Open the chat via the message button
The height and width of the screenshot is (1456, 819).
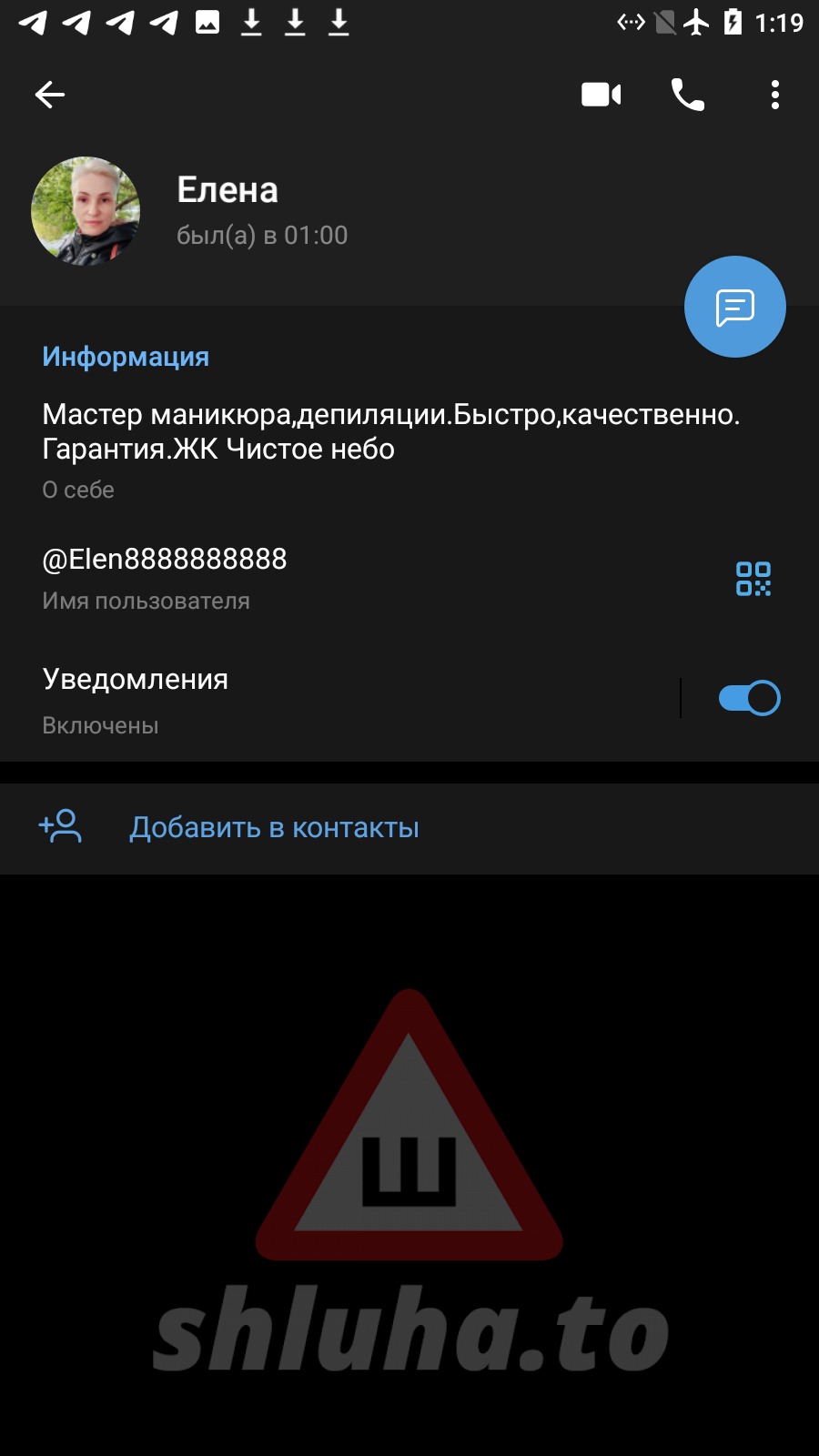coord(735,307)
